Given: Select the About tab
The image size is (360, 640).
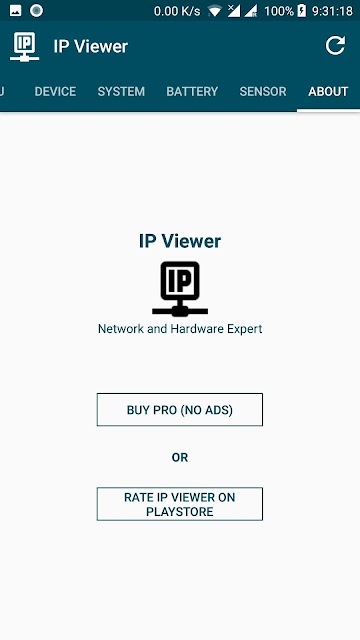Looking at the screenshot, I should [328, 91].
